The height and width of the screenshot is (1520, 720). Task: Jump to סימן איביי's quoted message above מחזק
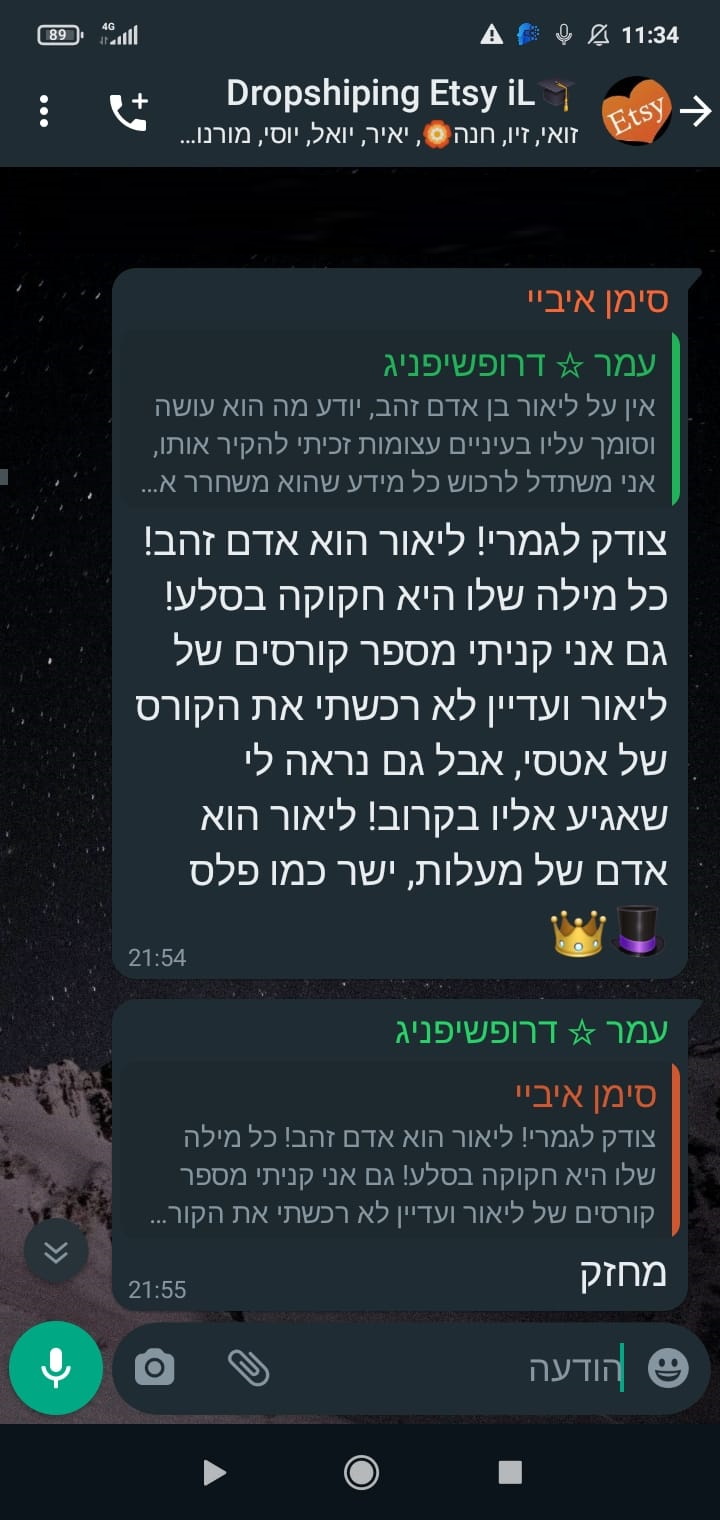400,1147
